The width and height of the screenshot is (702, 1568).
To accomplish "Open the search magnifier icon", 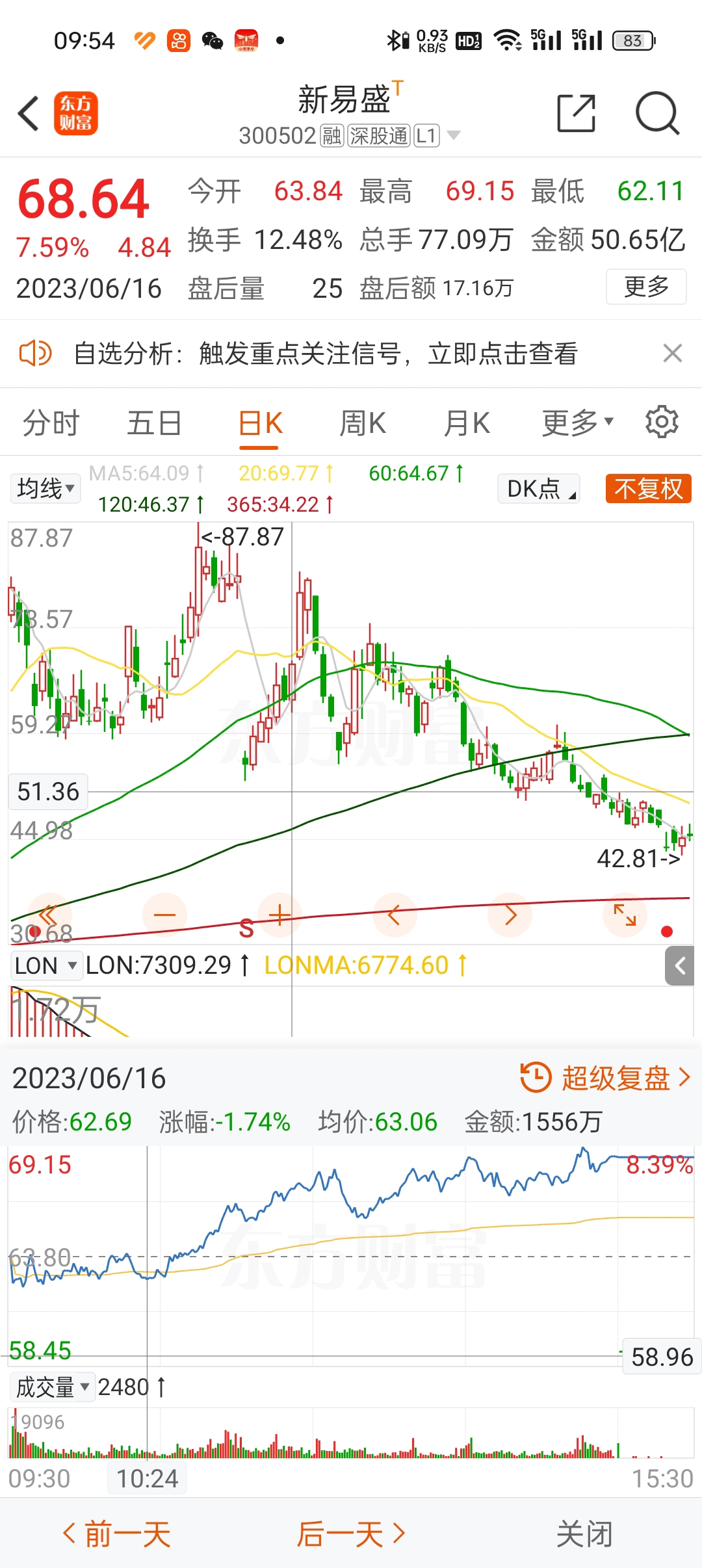I will click(x=657, y=113).
